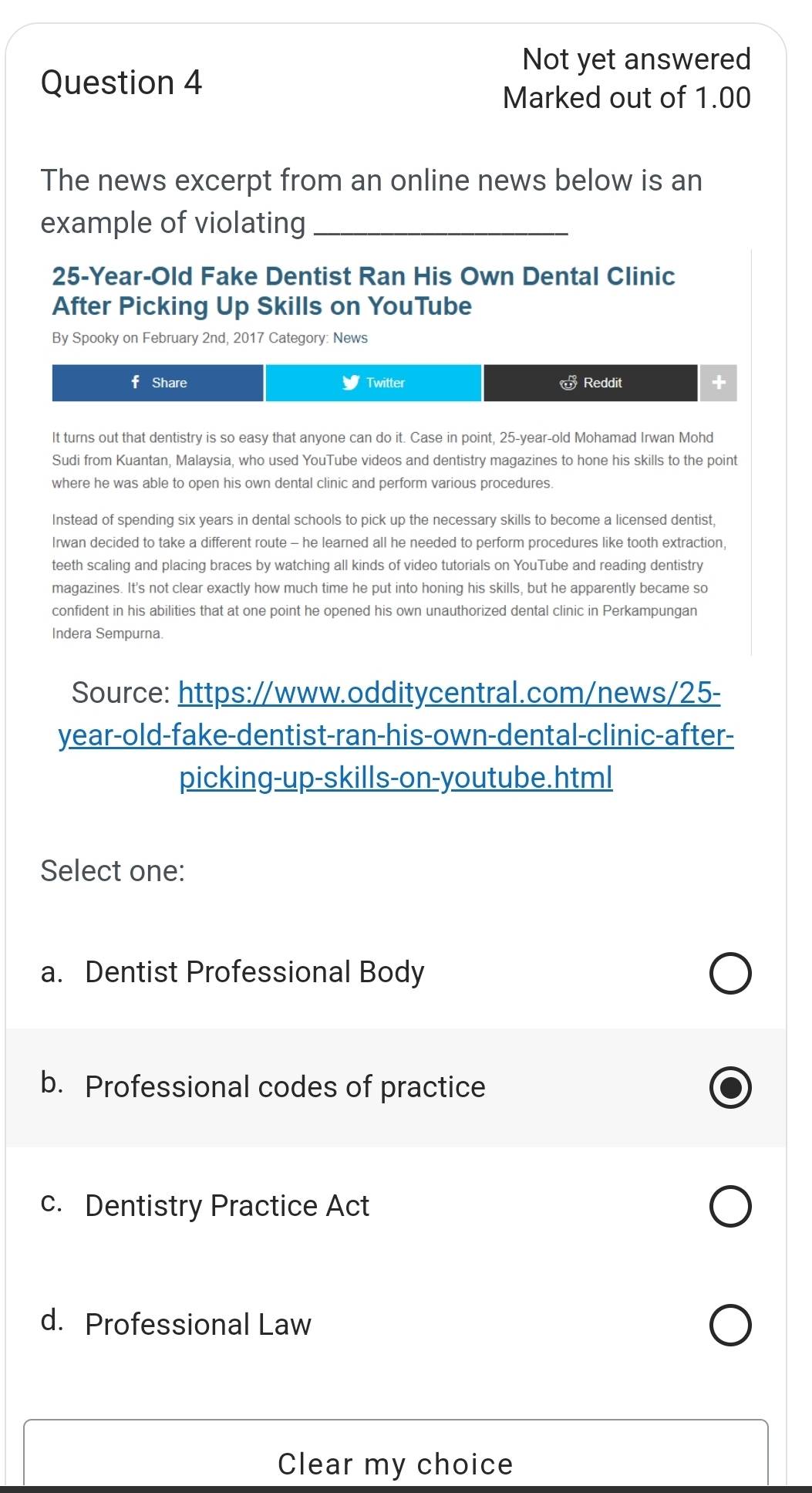This screenshot has height=1493, width=812.
Task: Share the article on Facebook
Action: pyautogui.click(x=158, y=383)
